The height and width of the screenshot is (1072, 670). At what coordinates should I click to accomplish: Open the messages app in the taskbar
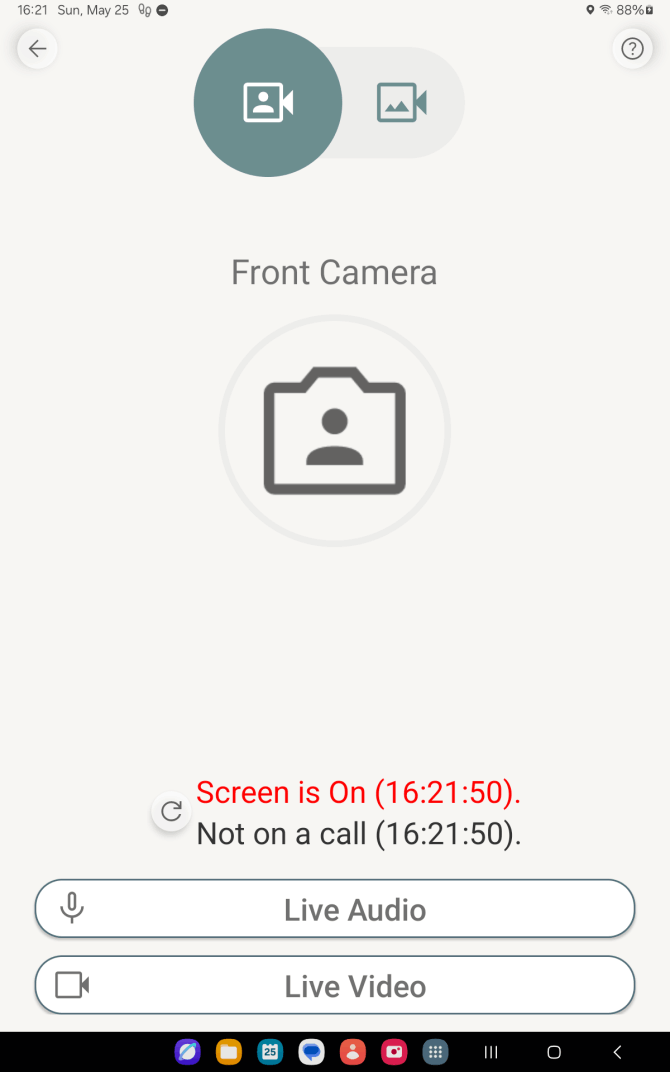pos(311,1052)
